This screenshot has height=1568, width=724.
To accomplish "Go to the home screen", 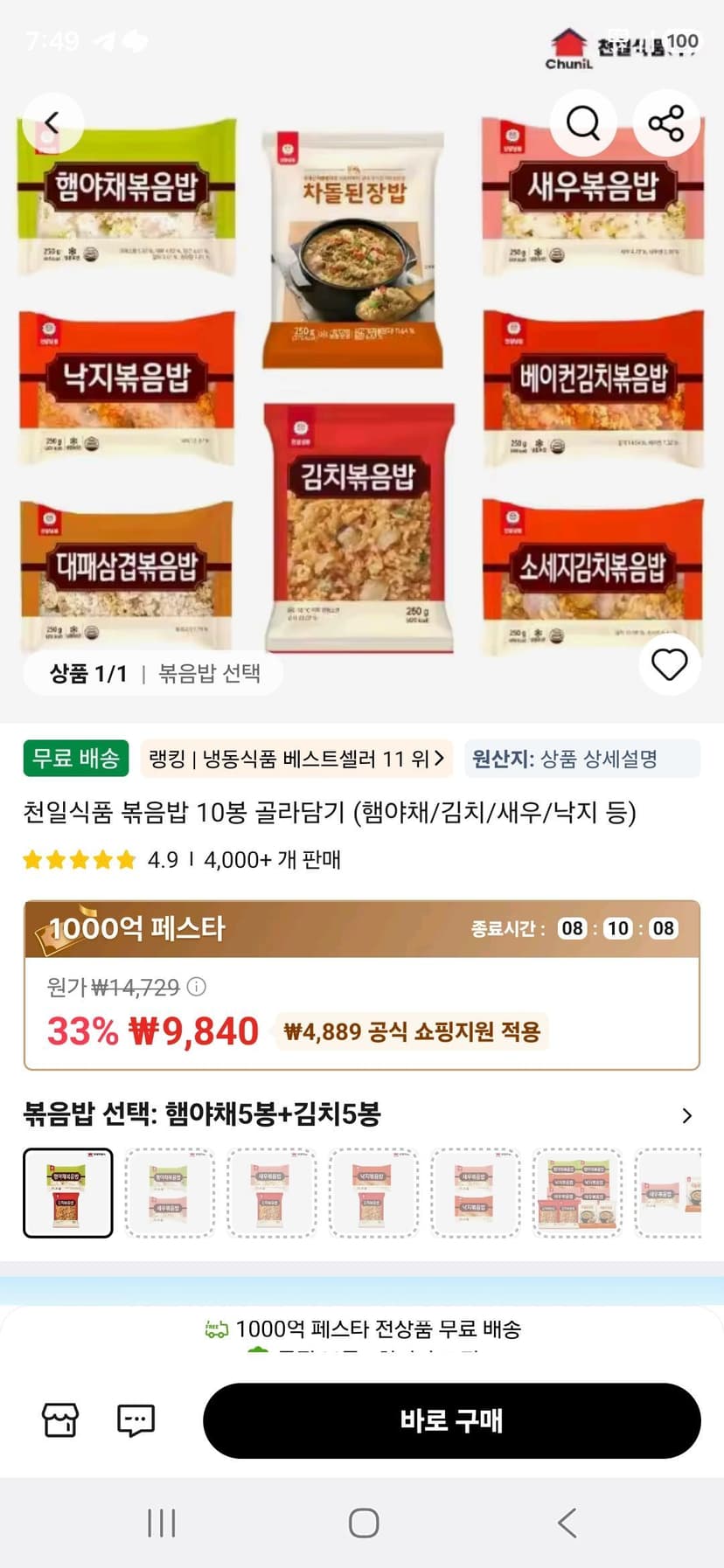I will pyautogui.click(x=363, y=1523).
